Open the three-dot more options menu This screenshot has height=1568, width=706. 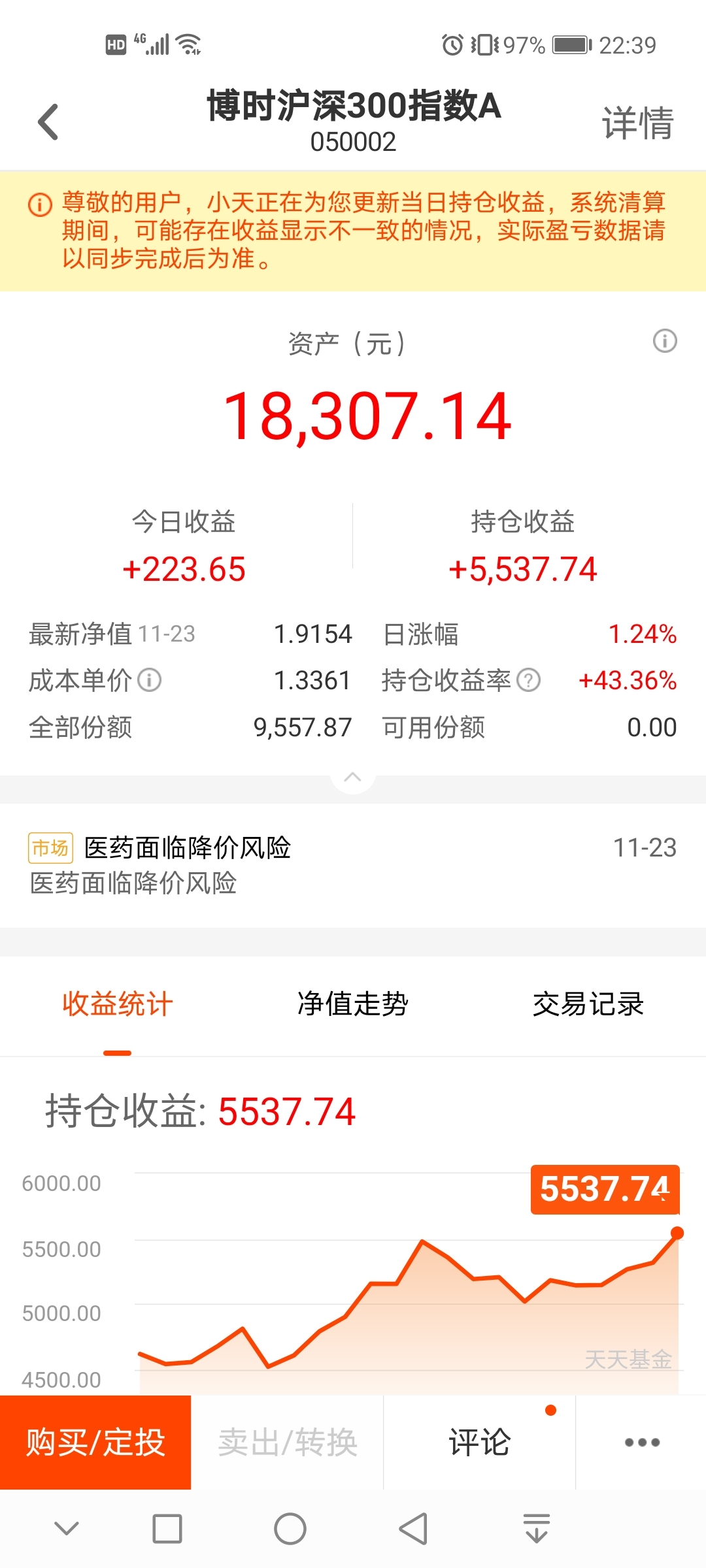tap(641, 1443)
